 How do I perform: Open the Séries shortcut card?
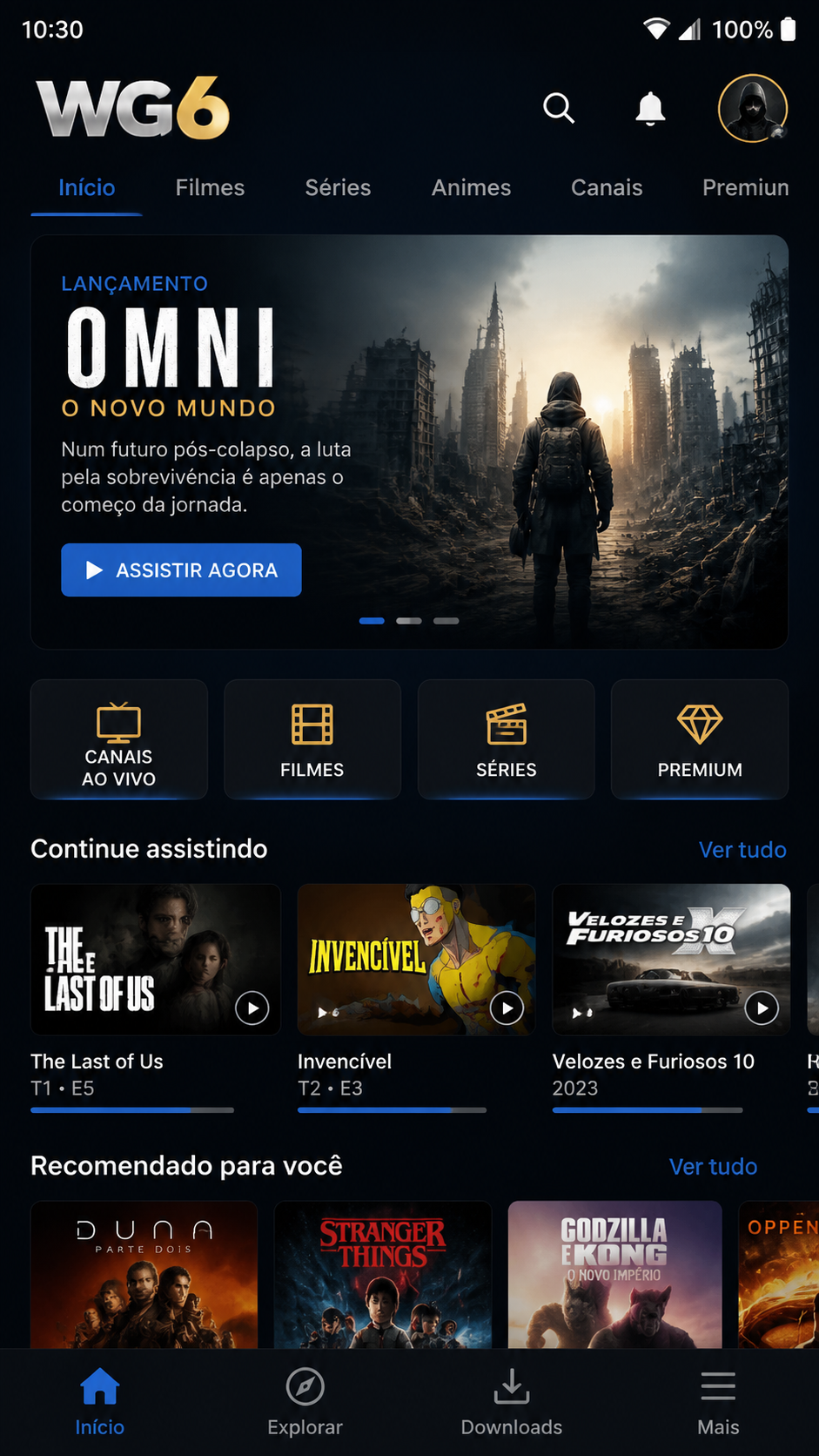point(507,739)
